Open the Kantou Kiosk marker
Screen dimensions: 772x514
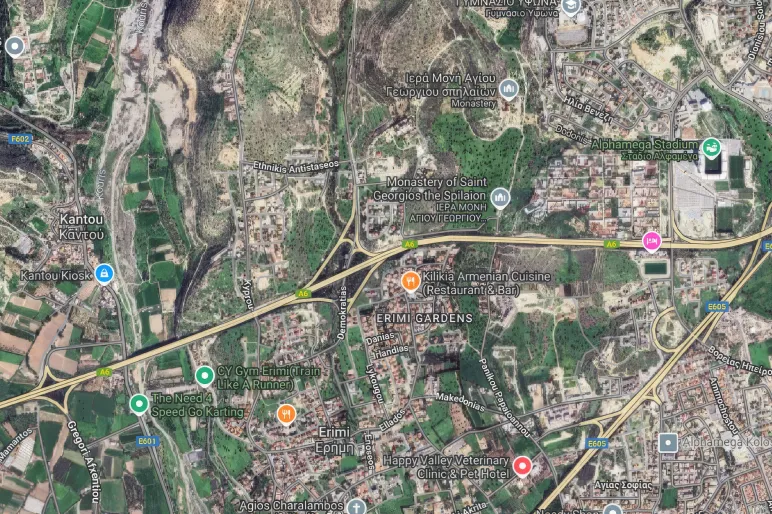click(104, 273)
